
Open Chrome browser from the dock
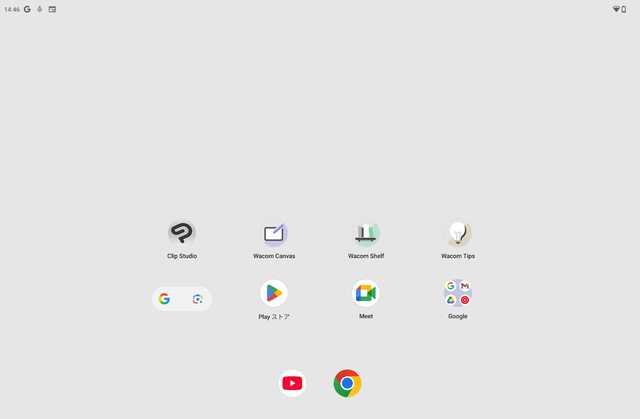[347, 383]
